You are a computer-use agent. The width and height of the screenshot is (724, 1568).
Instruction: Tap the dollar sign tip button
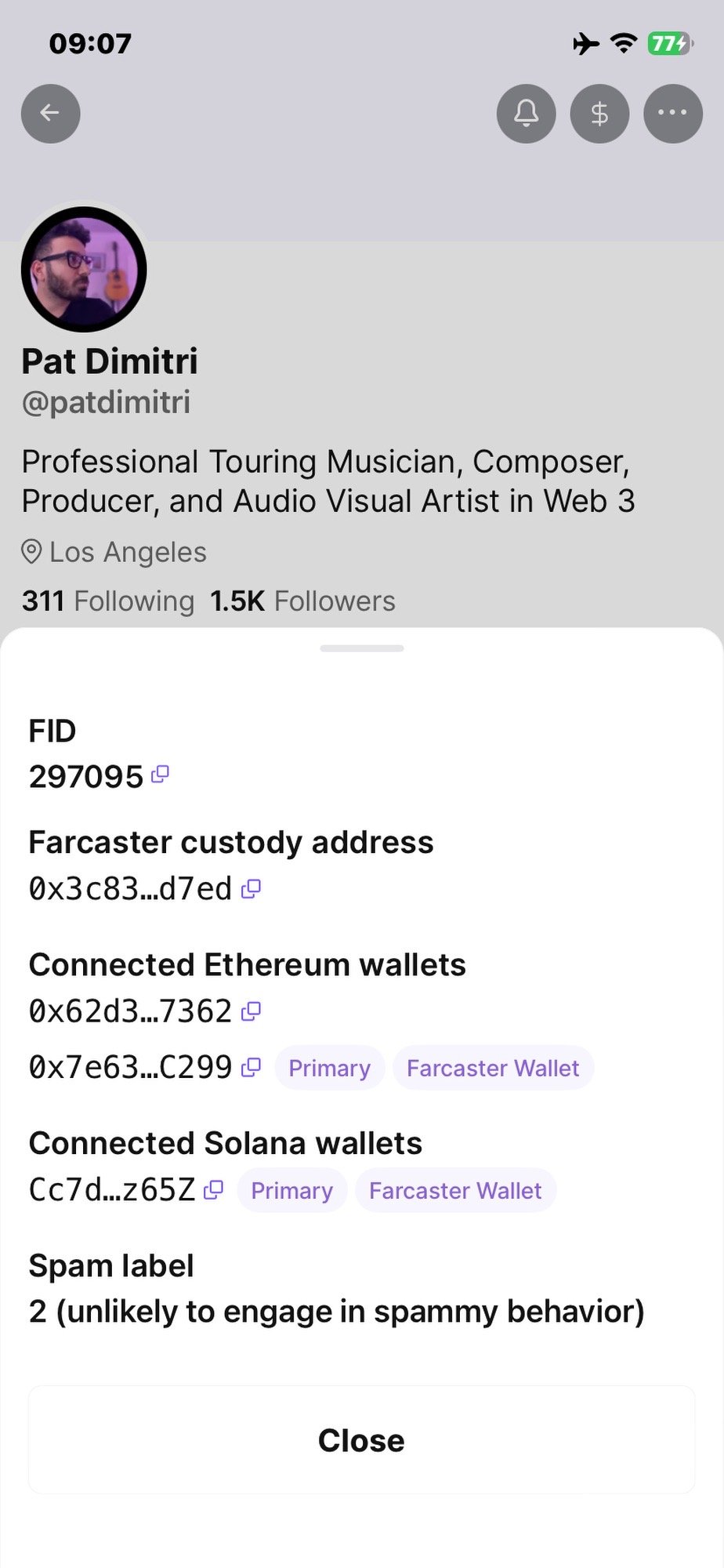(599, 114)
